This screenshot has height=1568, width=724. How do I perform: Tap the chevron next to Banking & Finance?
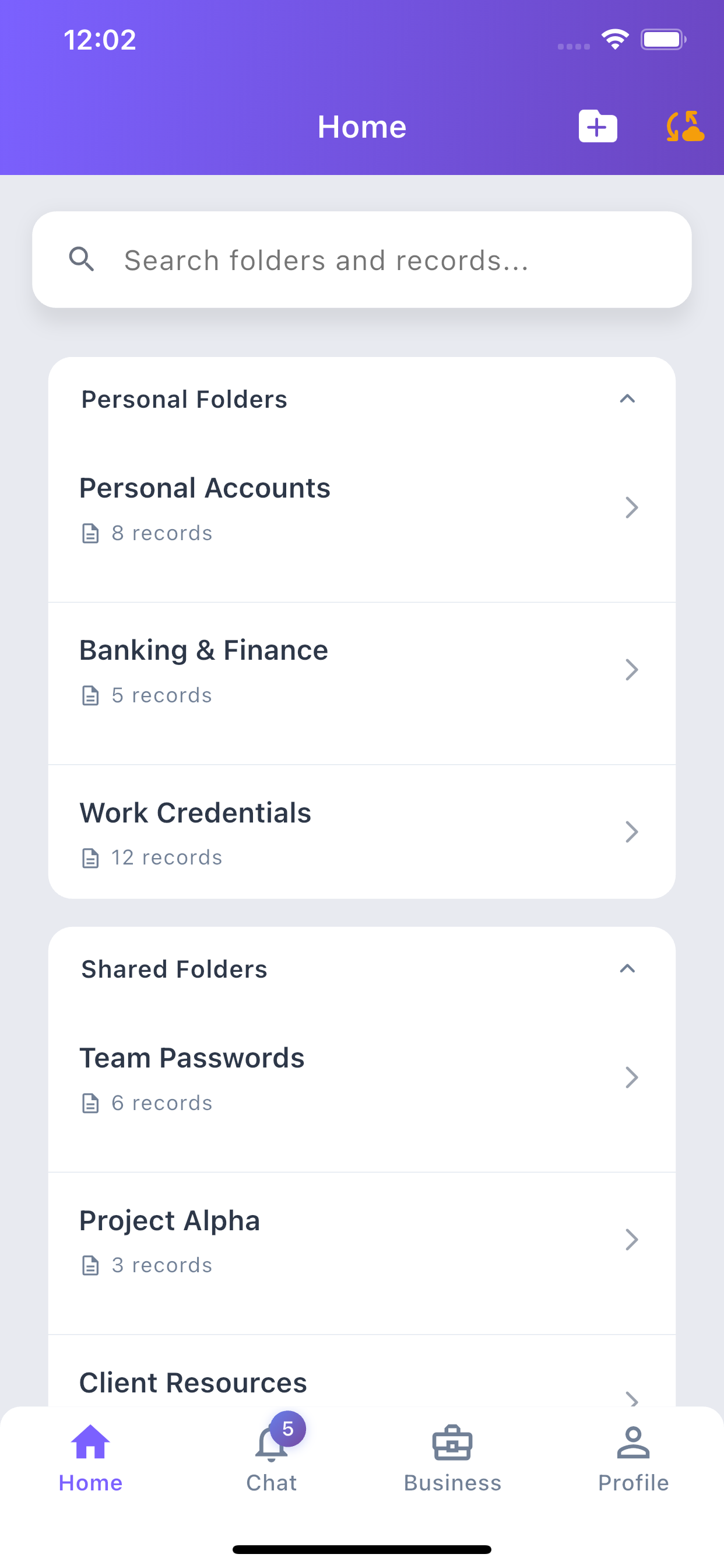point(632,670)
